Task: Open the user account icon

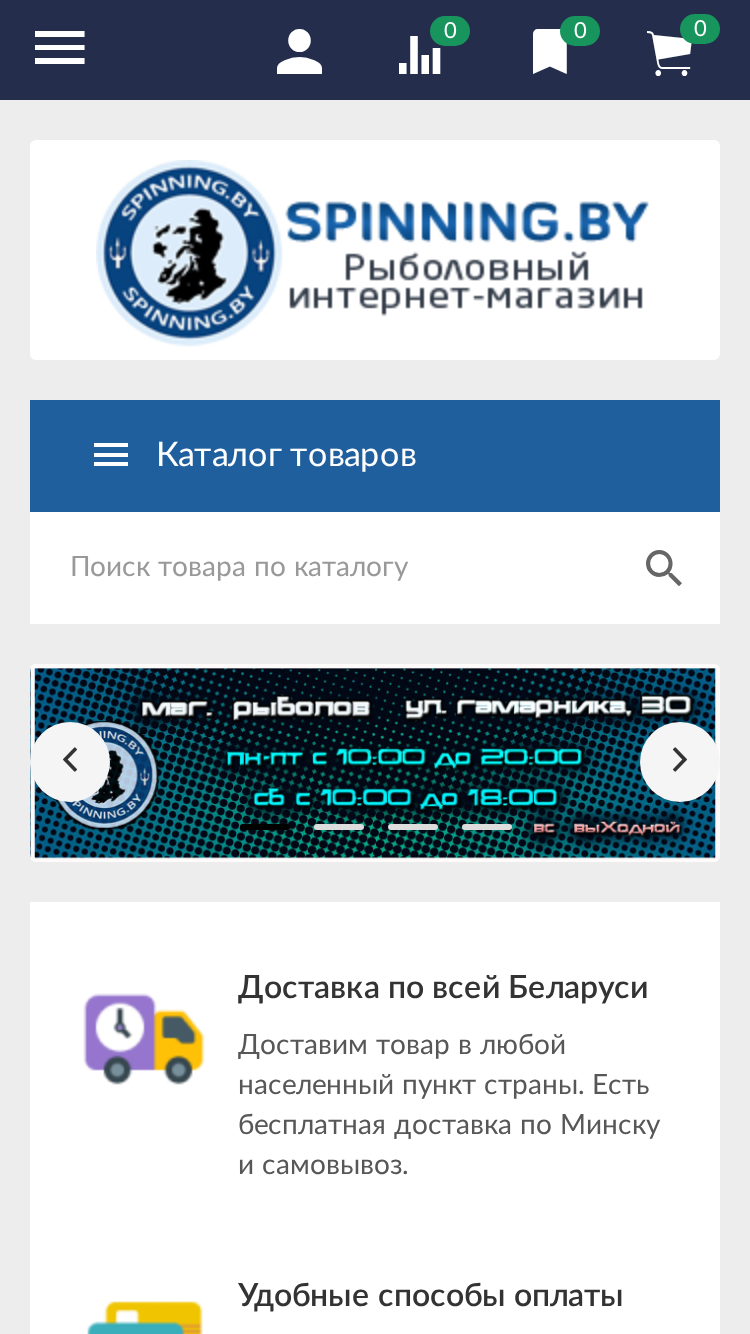Action: (299, 52)
